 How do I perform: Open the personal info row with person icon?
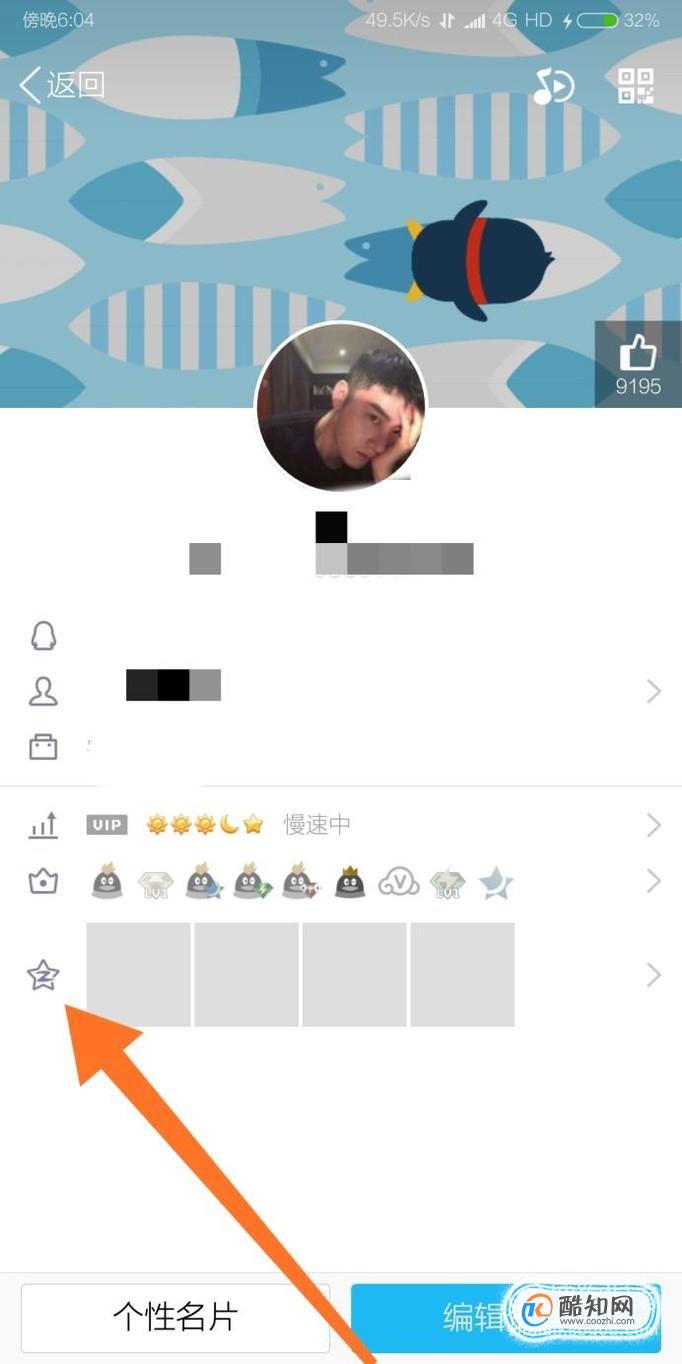pyautogui.click(x=341, y=691)
